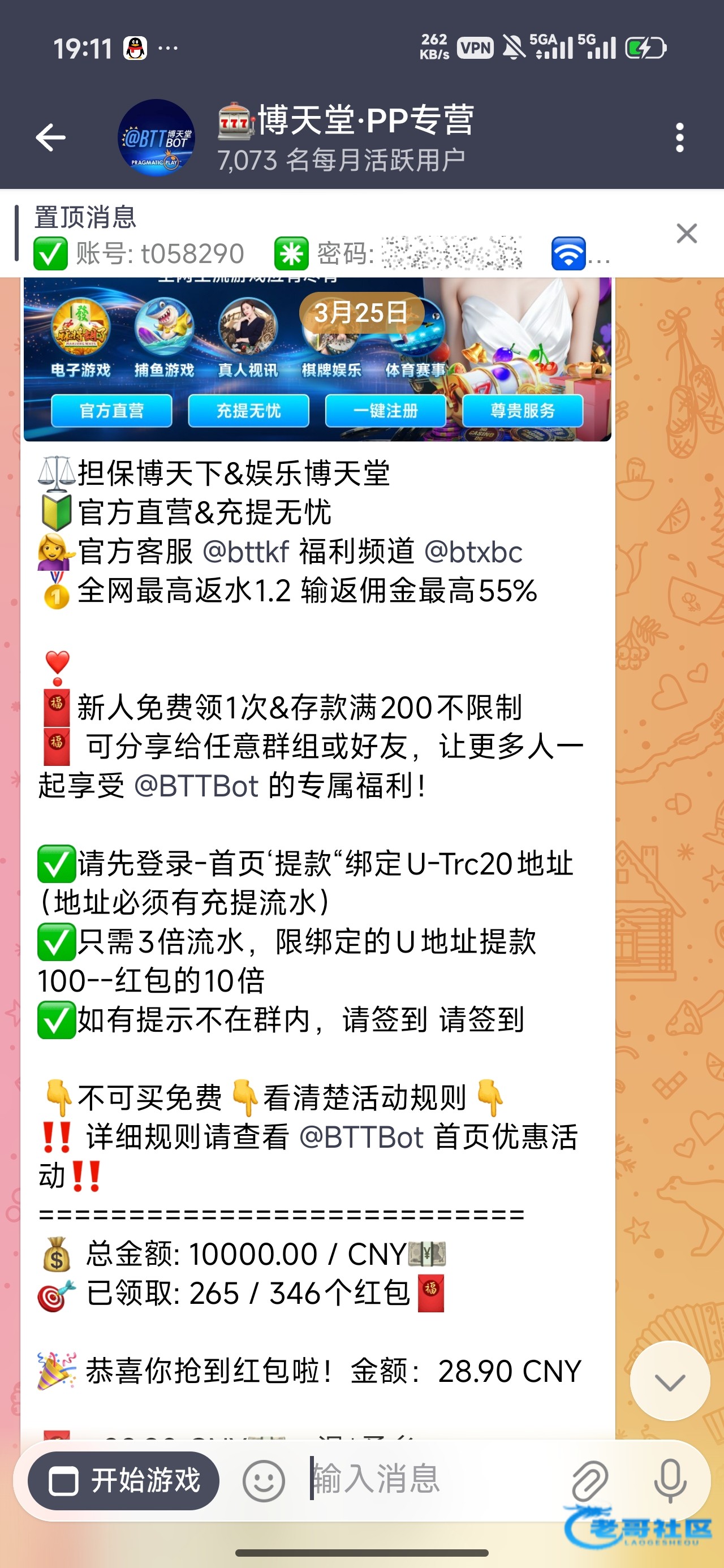Open the 博天堂·PP专营 bot profile

pyautogui.click(x=344, y=137)
